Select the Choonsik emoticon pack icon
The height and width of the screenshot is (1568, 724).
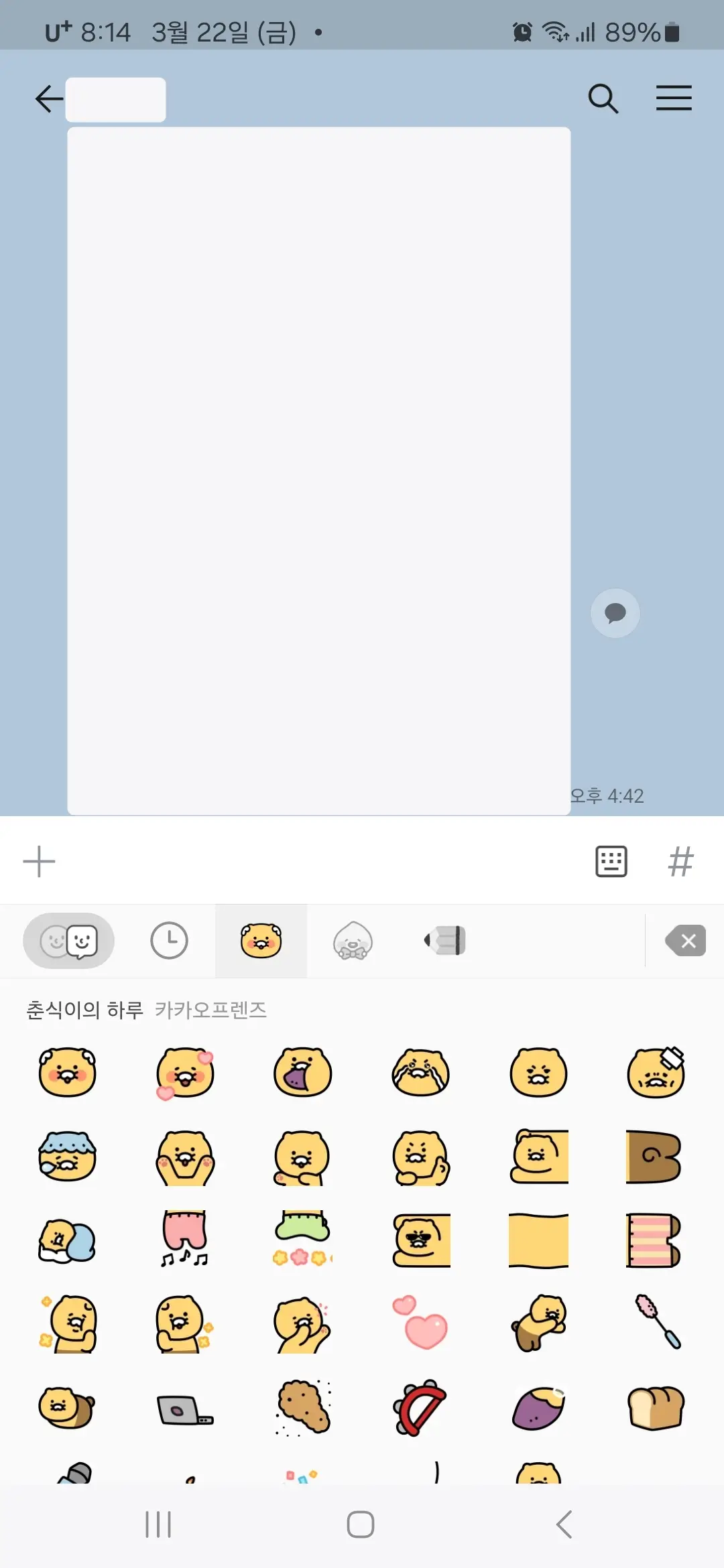pyautogui.click(x=261, y=940)
